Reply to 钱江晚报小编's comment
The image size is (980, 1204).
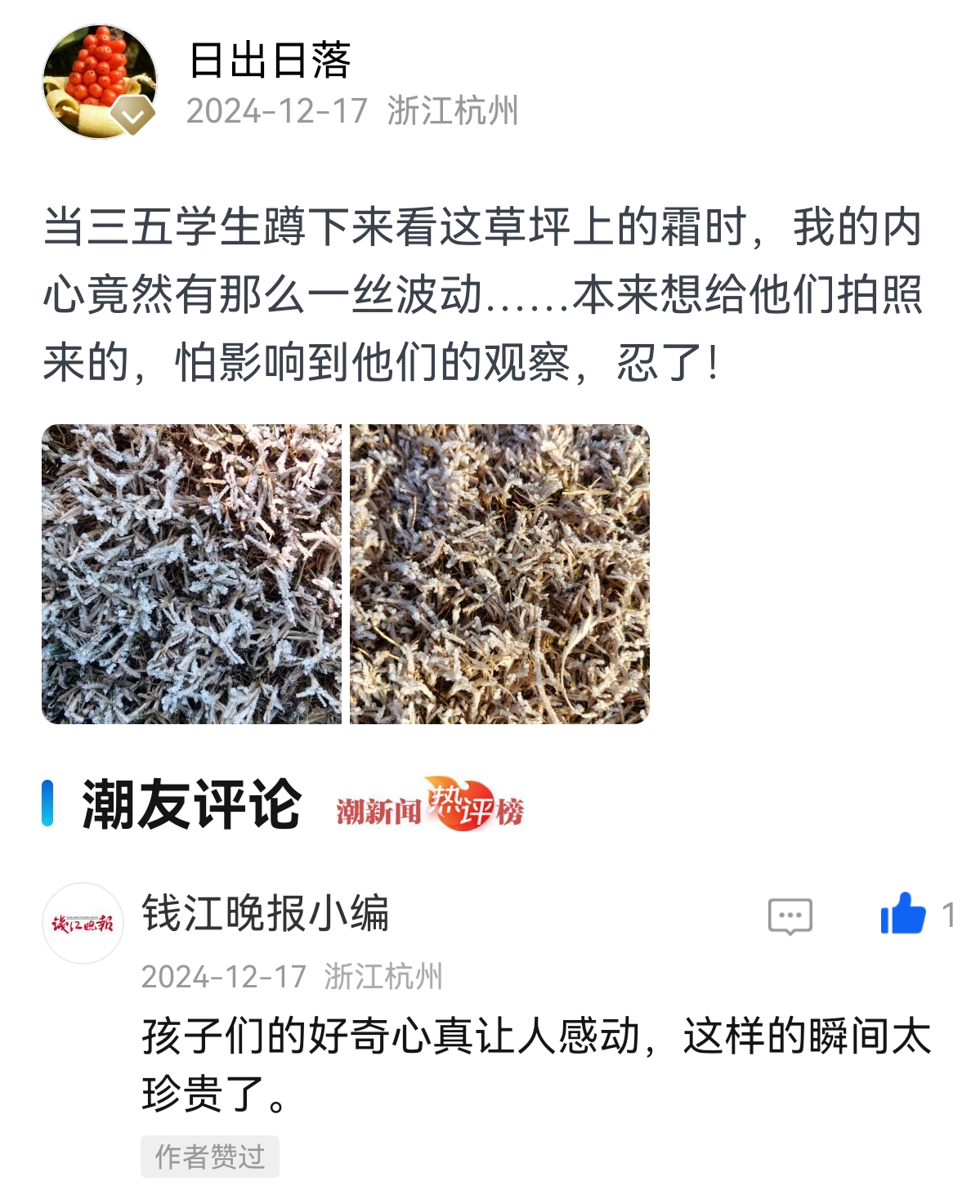tap(790, 916)
